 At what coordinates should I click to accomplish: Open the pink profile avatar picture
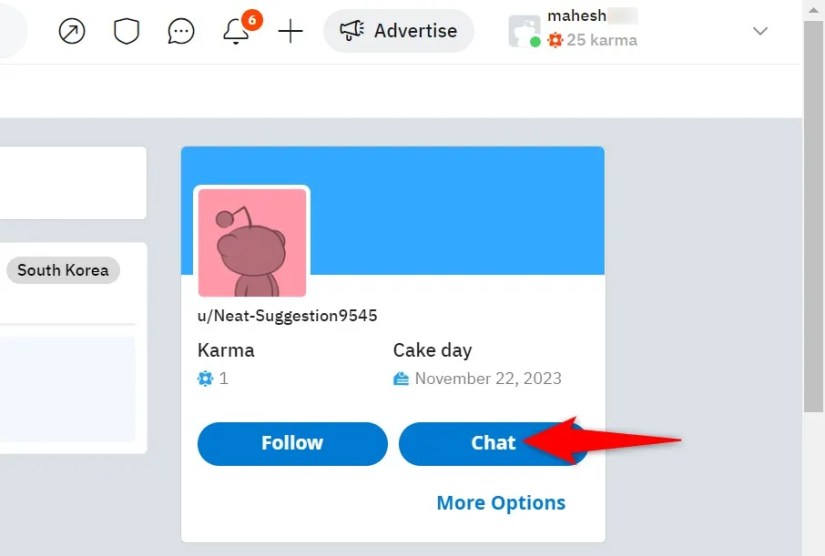[252, 242]
